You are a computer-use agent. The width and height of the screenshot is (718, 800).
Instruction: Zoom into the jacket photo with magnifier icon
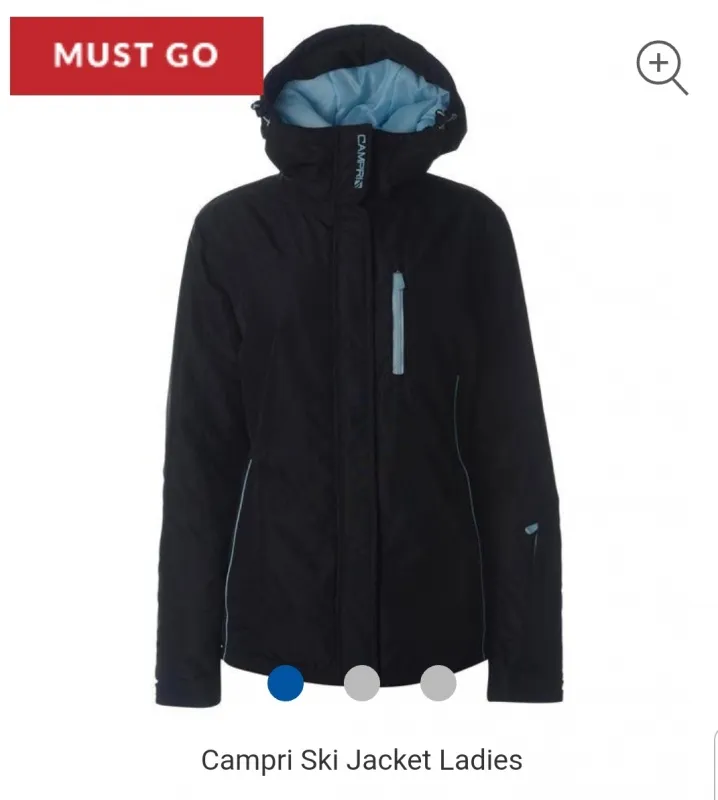[662, 69]
